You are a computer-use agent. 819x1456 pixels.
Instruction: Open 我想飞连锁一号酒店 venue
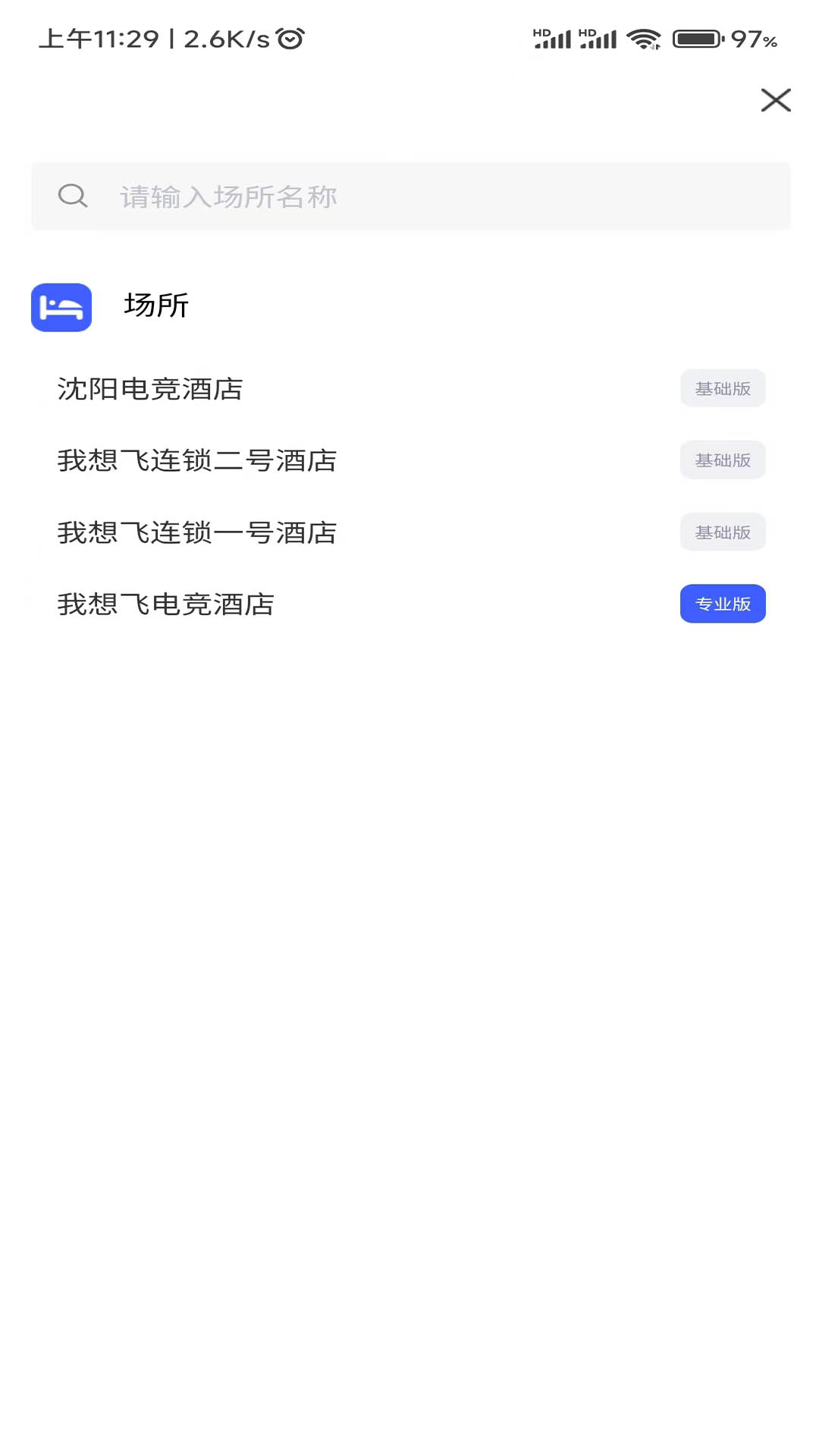click(x=197, y=532)
